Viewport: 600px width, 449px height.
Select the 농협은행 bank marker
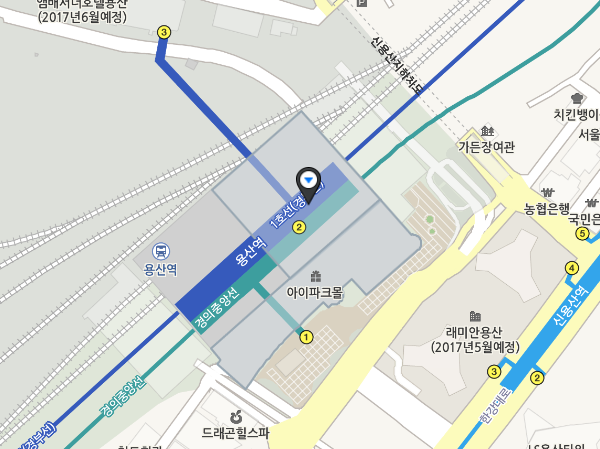click(547, 192)
